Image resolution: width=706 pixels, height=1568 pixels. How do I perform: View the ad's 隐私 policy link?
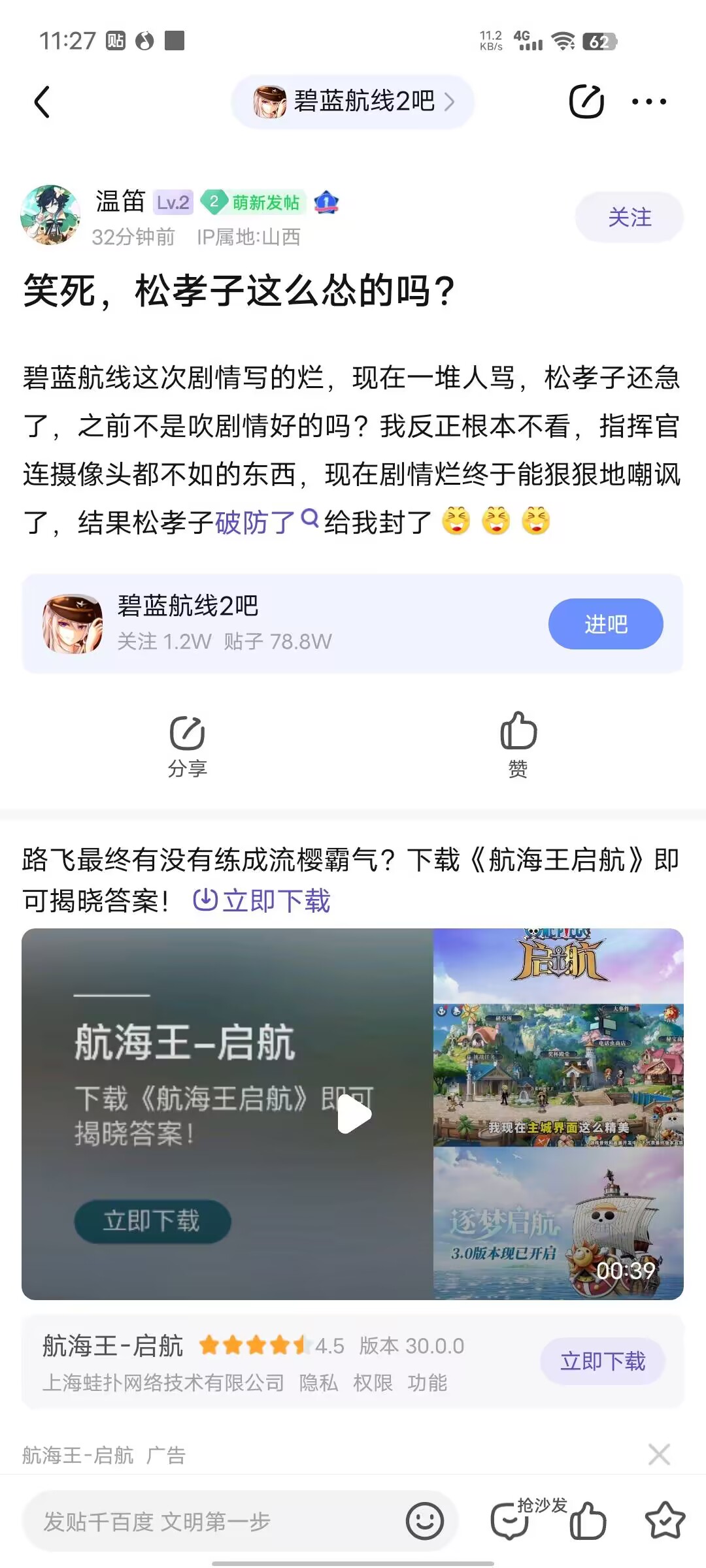318,1383
